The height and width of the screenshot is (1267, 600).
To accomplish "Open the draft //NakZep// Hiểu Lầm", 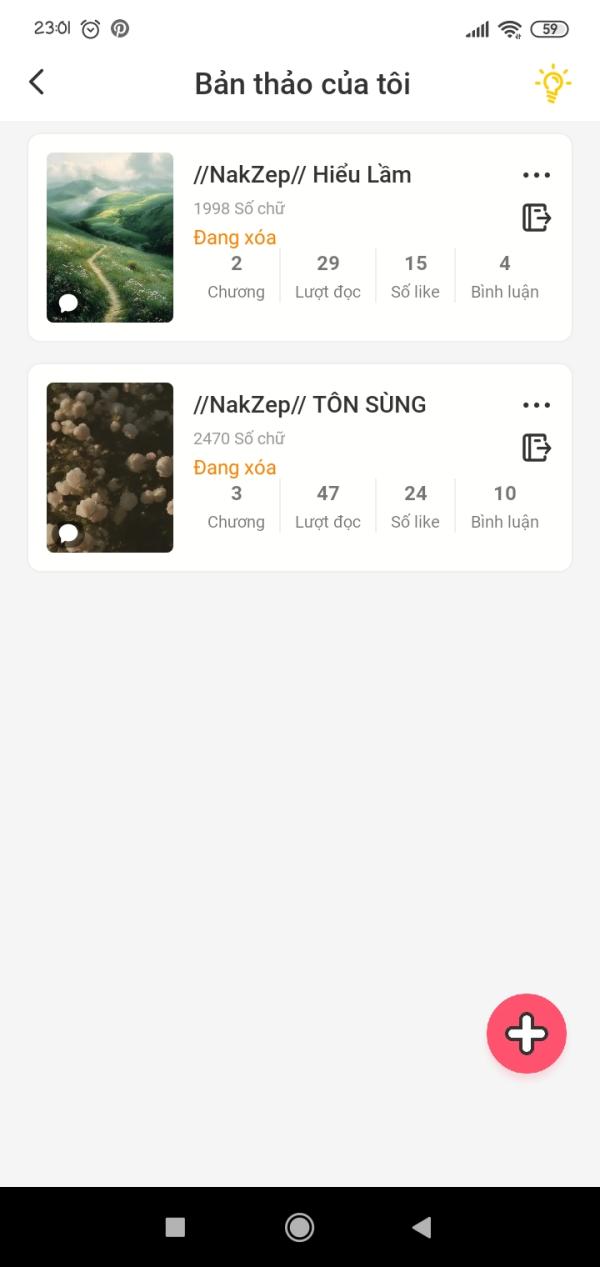I will click(302, 175).
